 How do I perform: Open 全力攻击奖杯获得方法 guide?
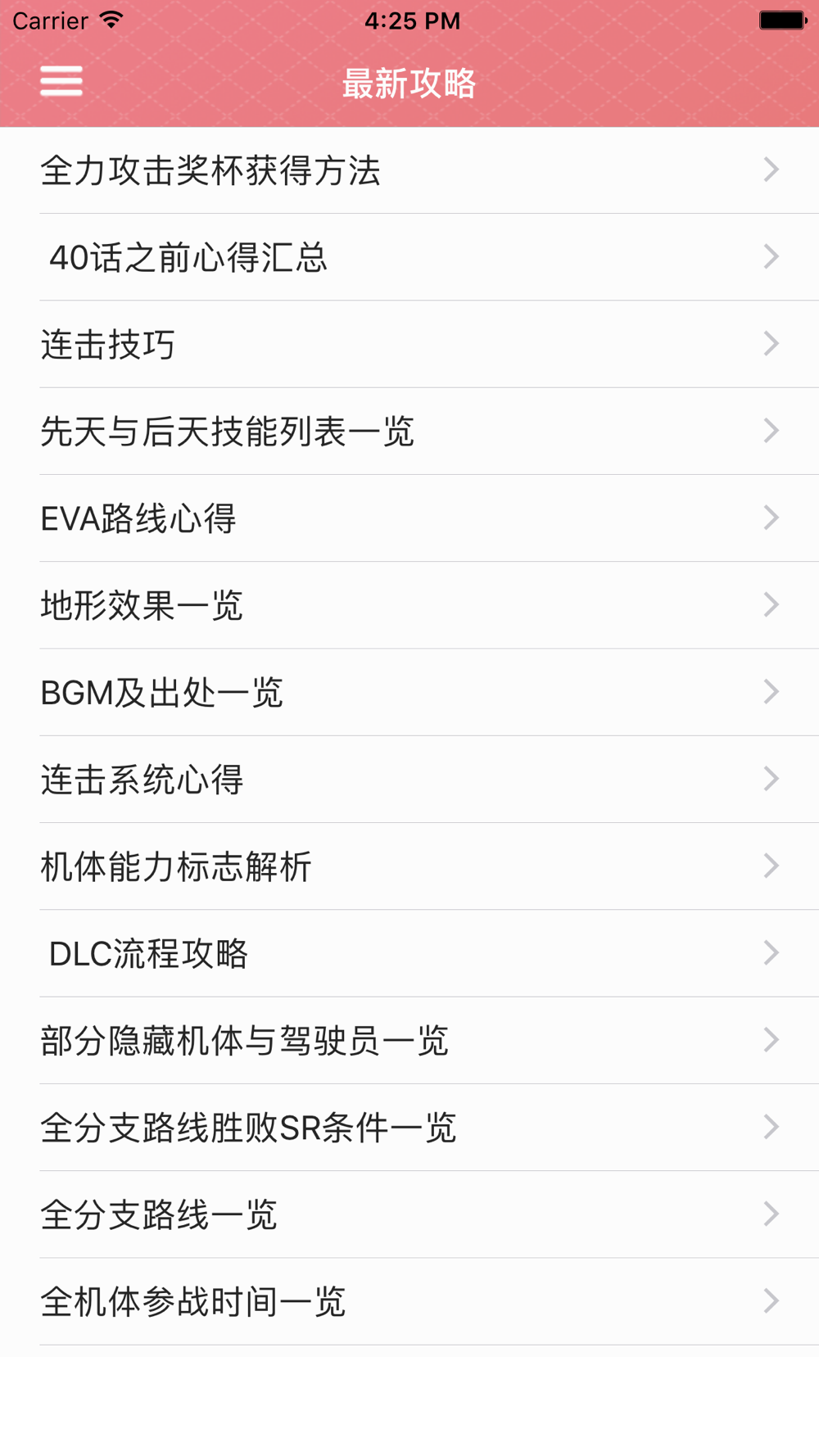pyautogui.click(x=409, y=170)
